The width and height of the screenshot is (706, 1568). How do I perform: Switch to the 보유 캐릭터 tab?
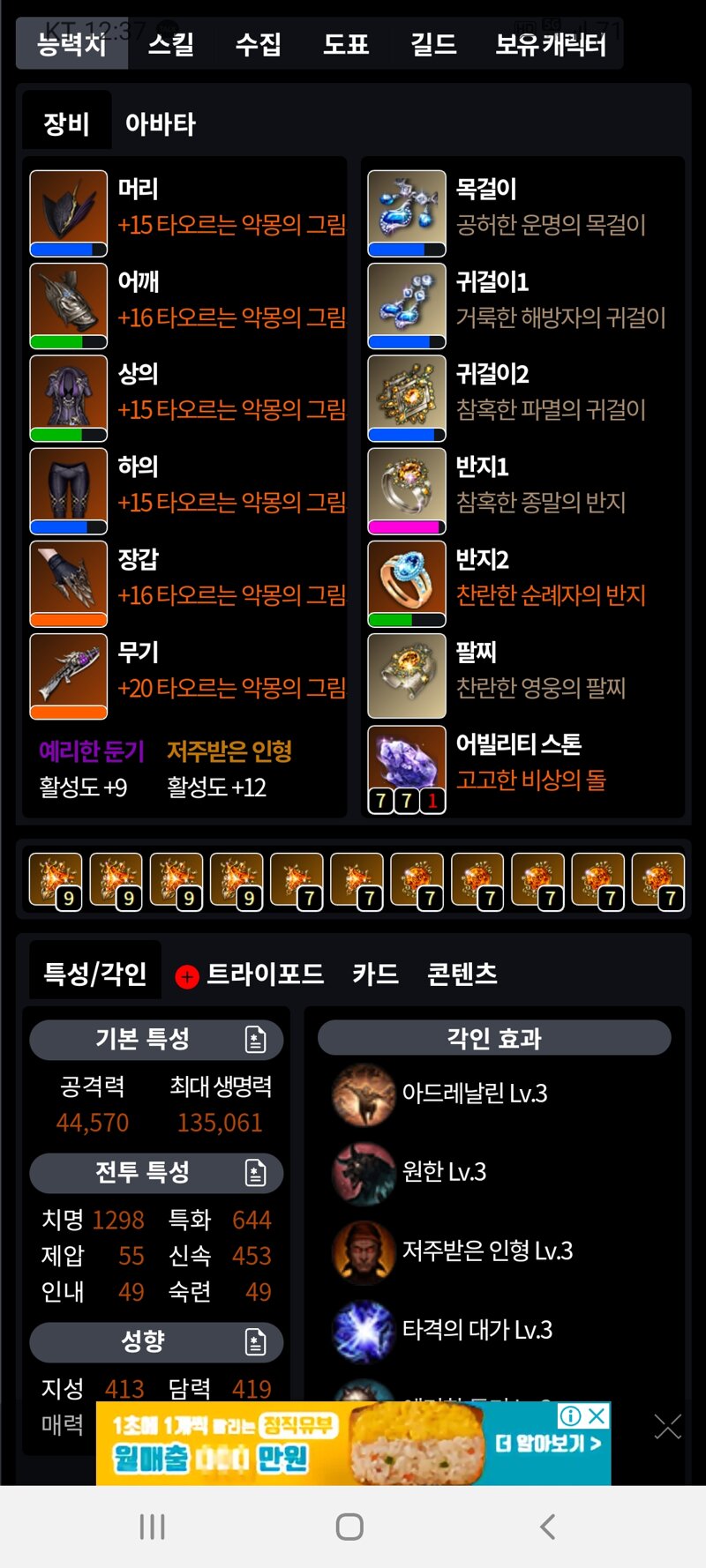(551, 43)
